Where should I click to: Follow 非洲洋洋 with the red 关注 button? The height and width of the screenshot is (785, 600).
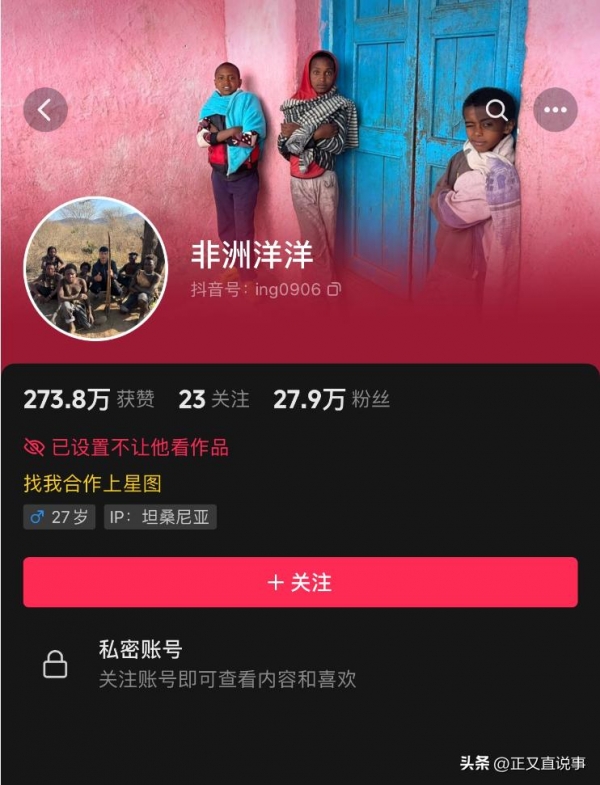point(300,582)
